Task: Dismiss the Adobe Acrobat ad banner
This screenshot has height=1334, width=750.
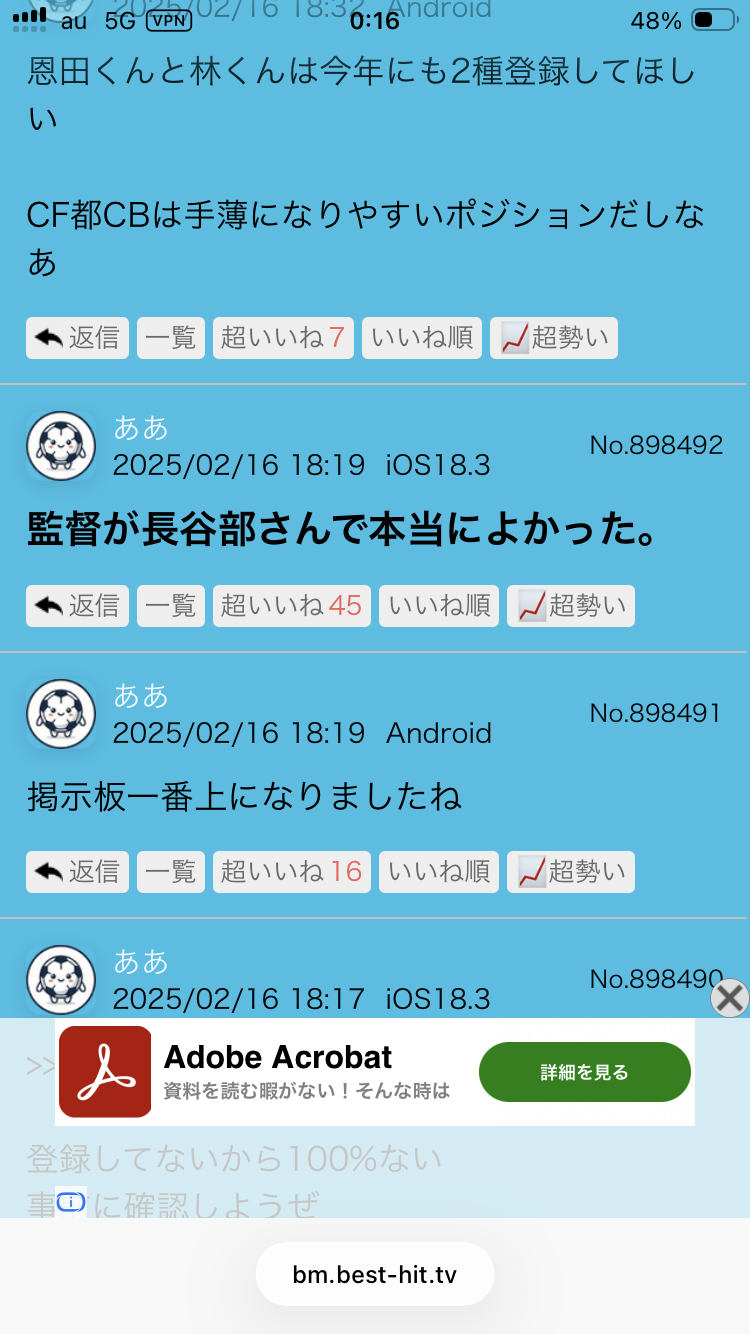Action: [730, 998]
